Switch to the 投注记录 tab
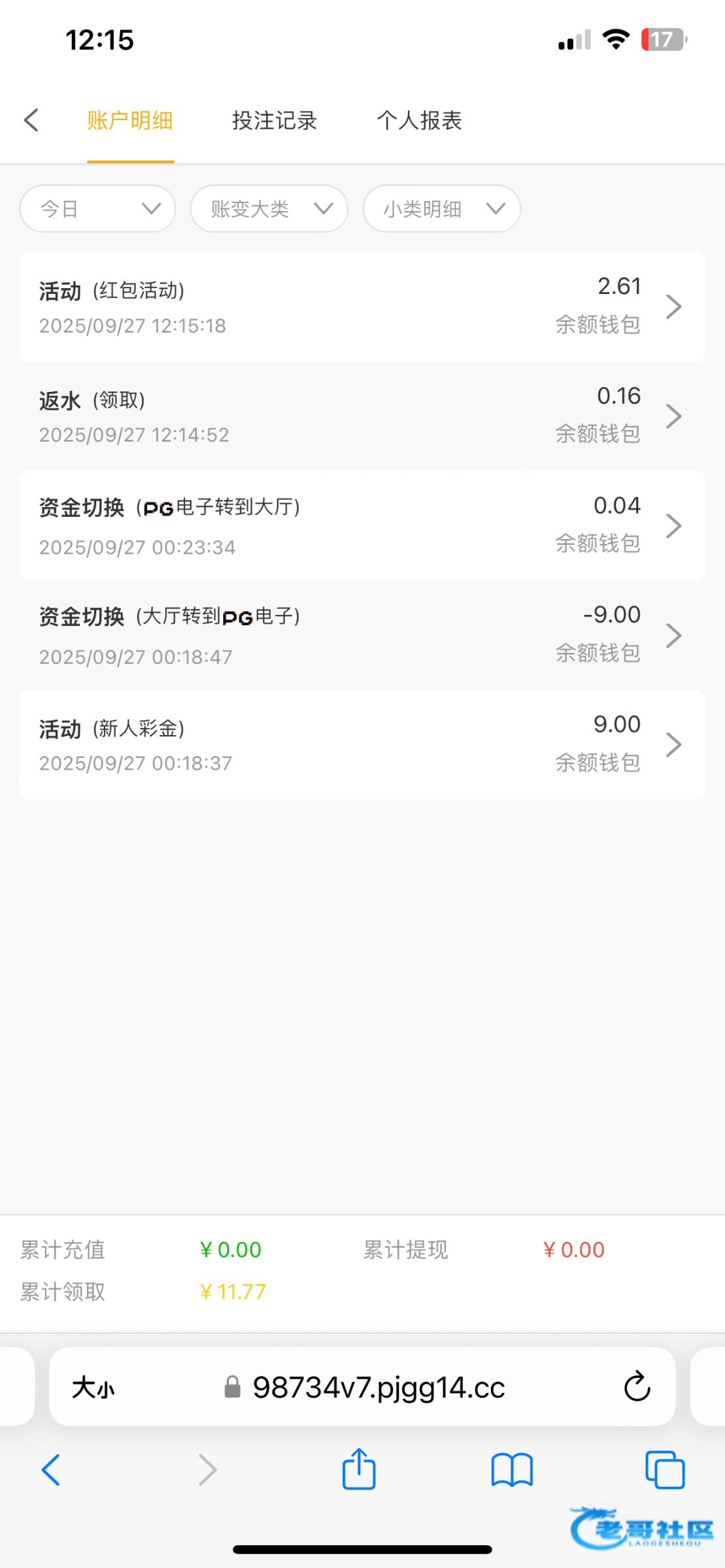 pyautogui.click(x=275, y=121)
